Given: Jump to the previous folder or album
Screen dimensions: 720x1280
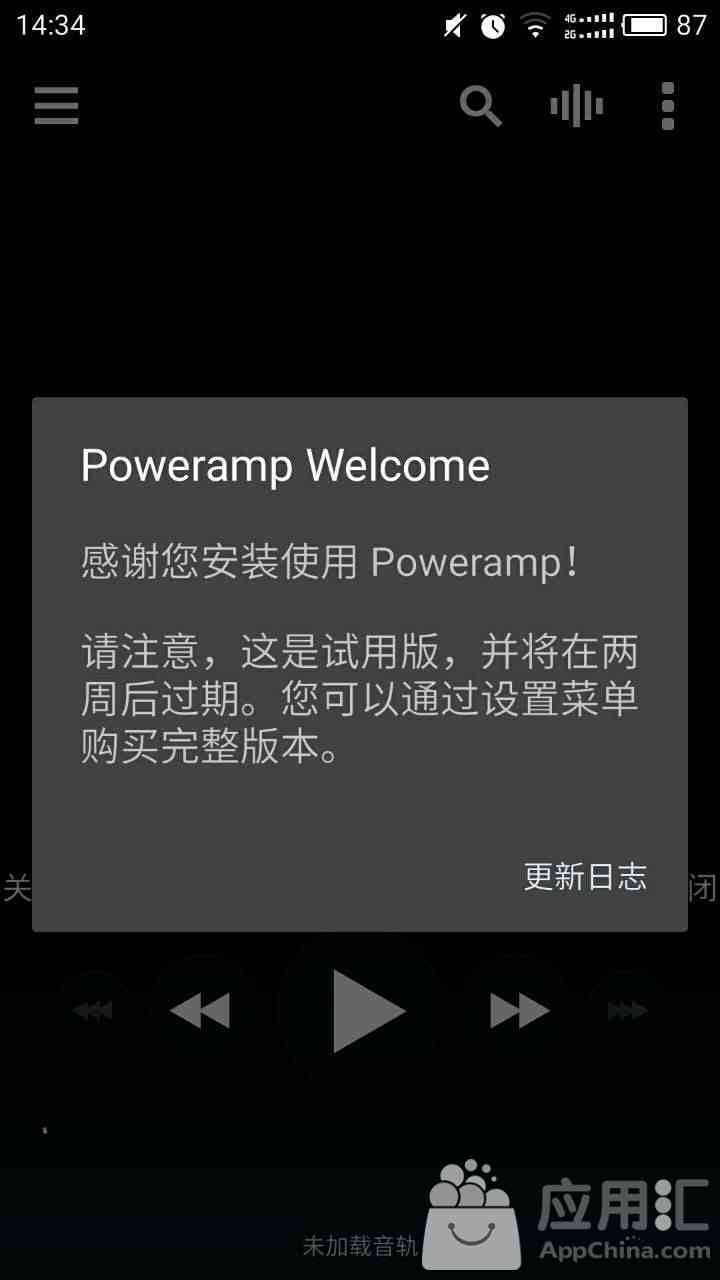Looking at the screenshot, I should (93, 1011).
